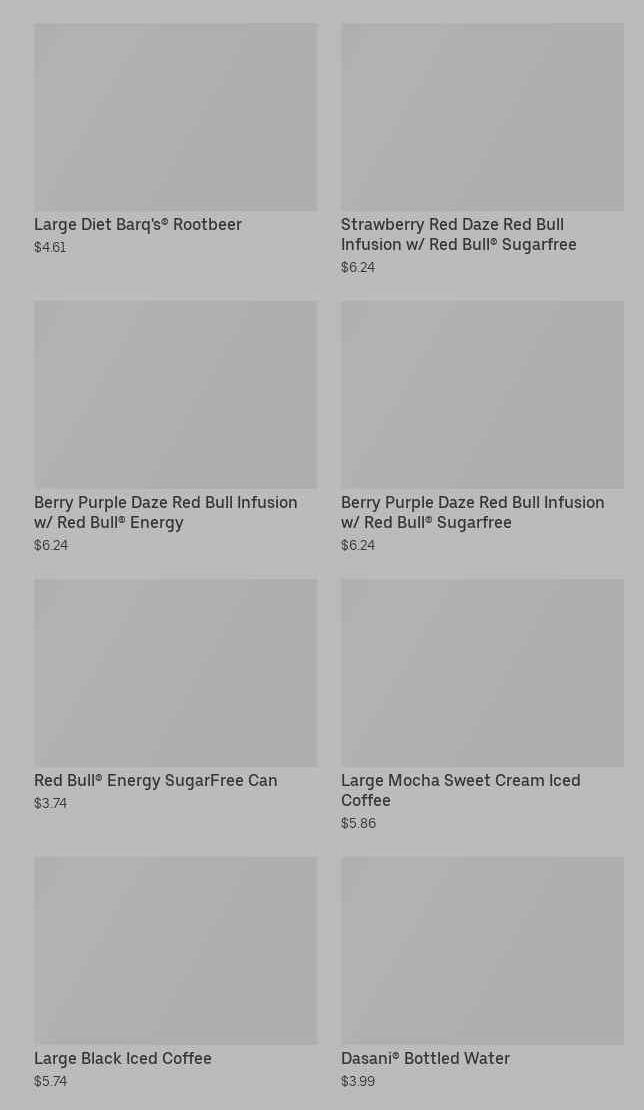Open Large Mocha Sweet Cream Iced Coffee
Image resolution: width=644 pixels, height=1110 pixels.
coord(483,705)
